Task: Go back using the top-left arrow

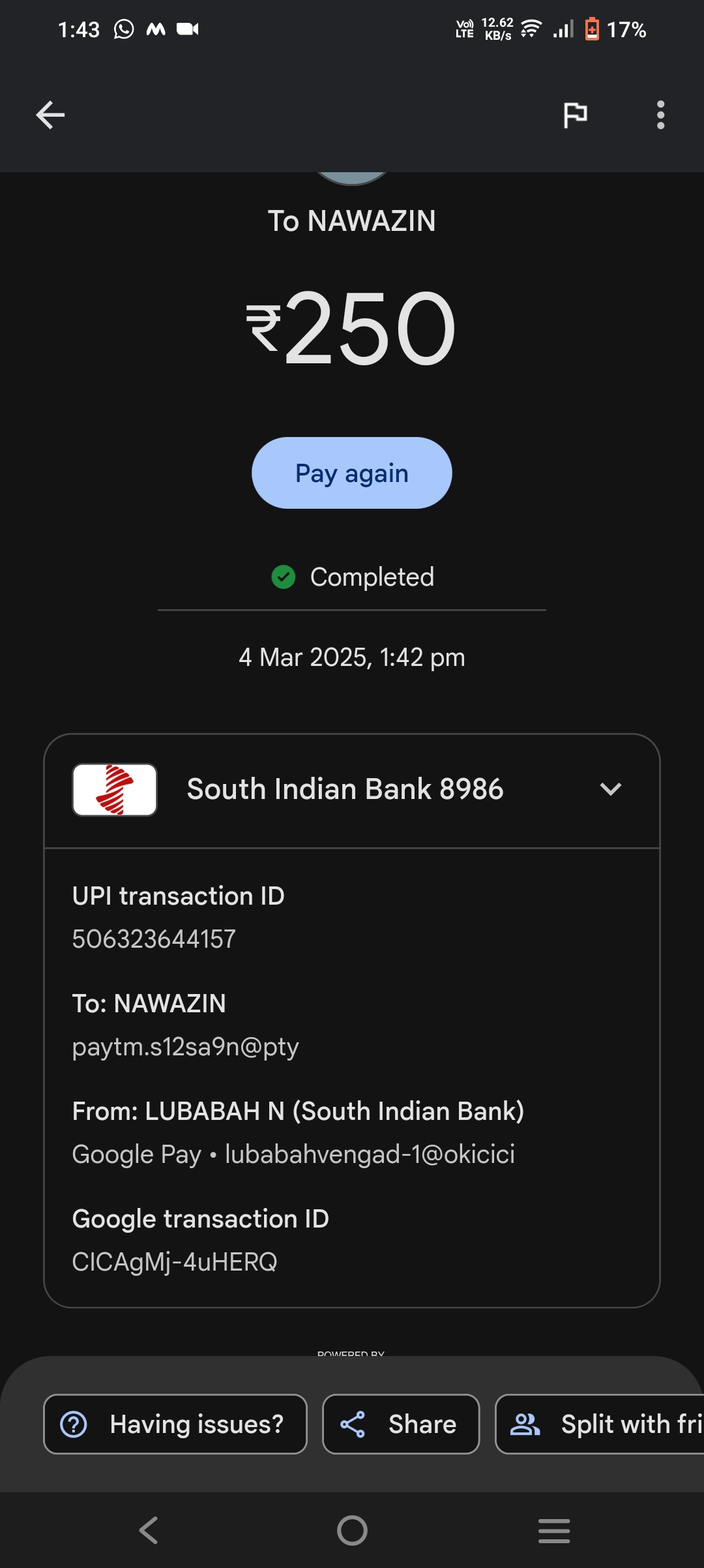Action: tap(50, 115)
